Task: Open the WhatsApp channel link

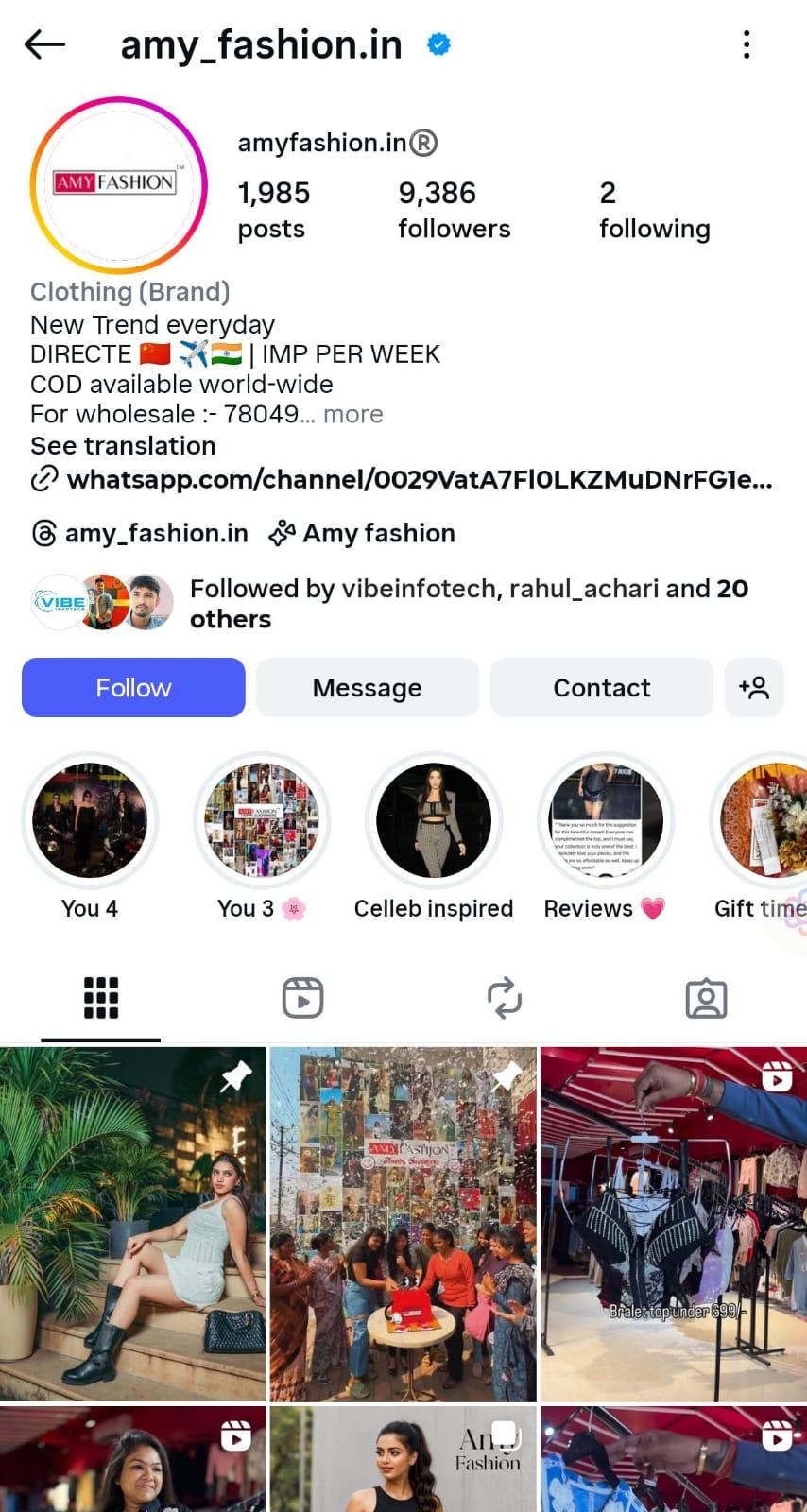Action: (419, 479)
